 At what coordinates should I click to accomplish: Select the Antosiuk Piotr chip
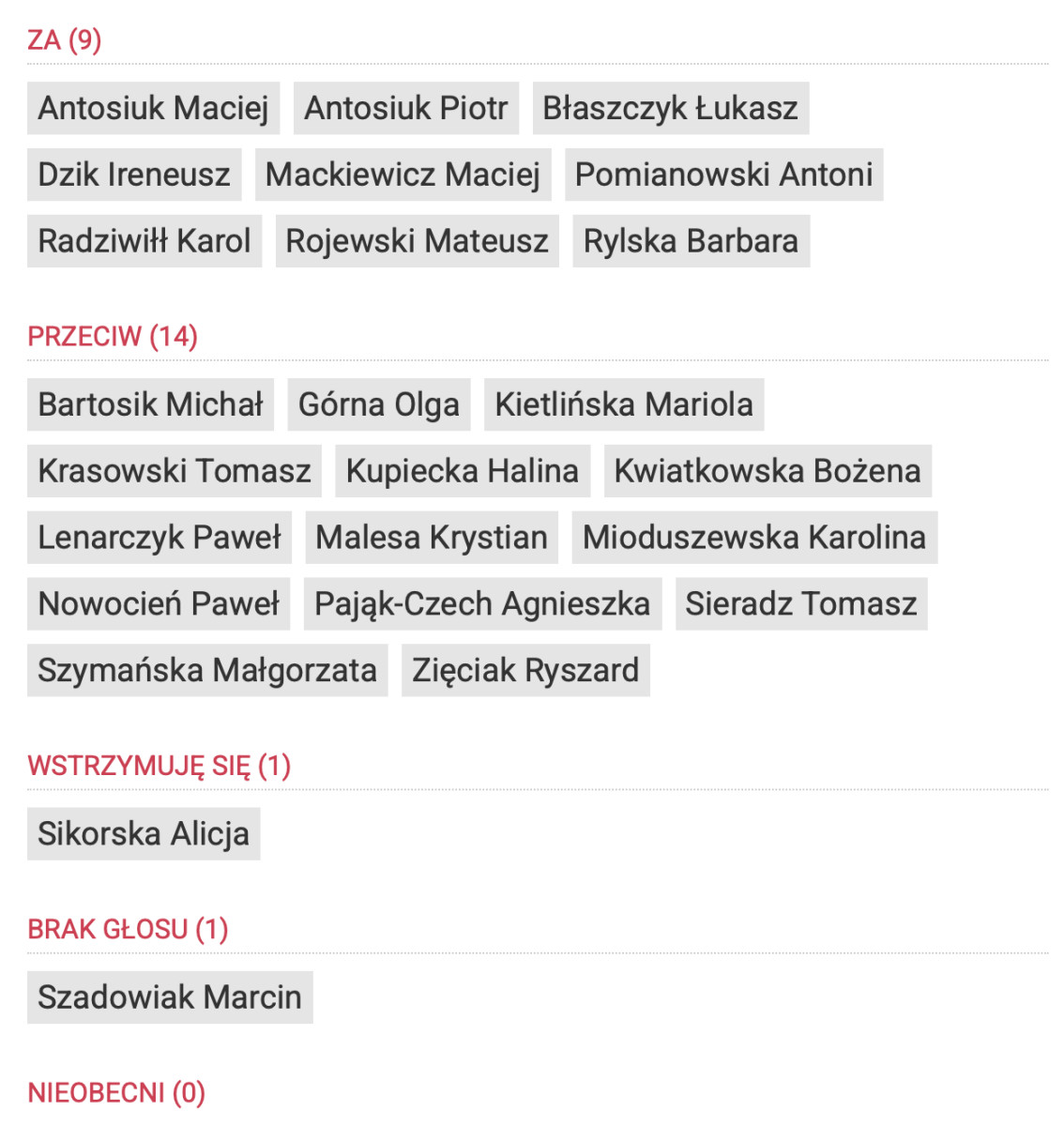point(406,109)
